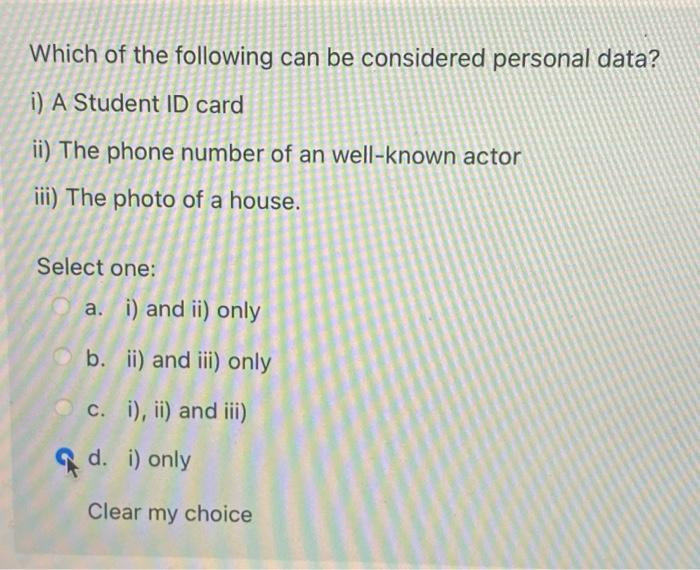
Task: Tap Clear my choice
Action: 170,514
